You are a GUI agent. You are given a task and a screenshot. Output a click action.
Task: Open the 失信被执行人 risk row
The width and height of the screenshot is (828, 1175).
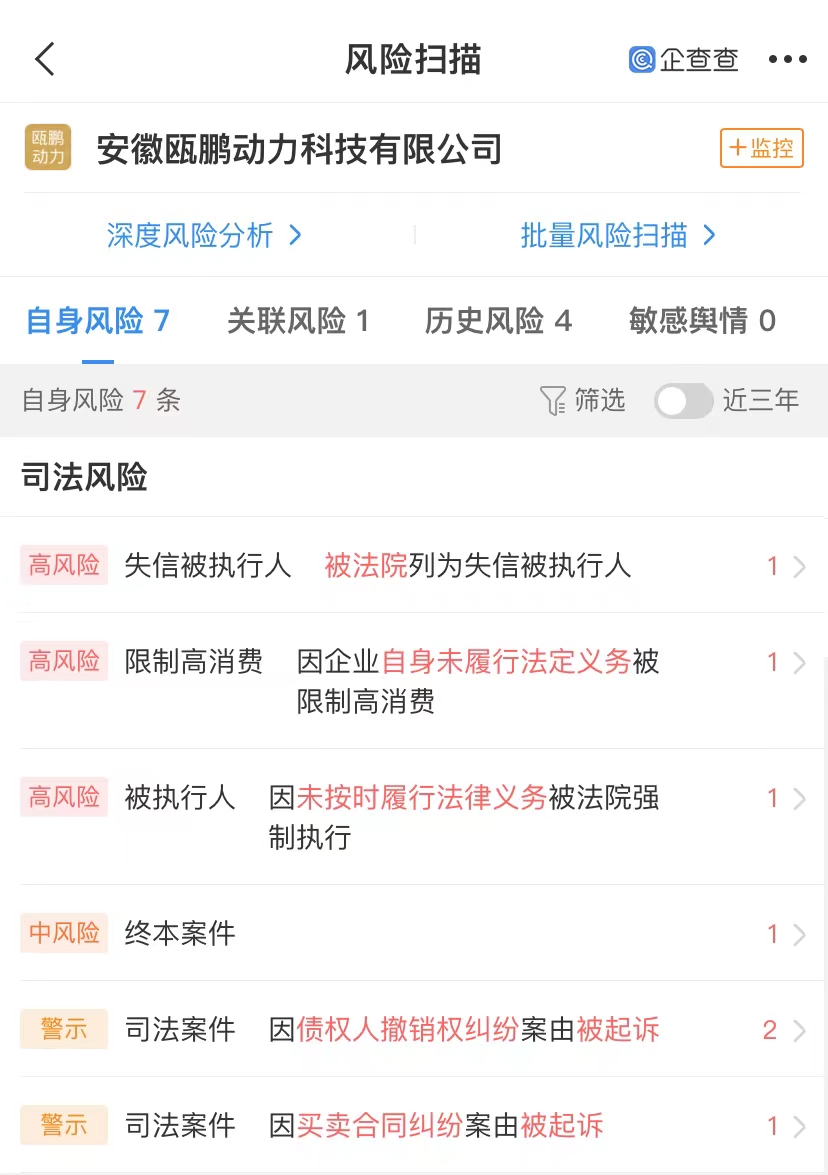(x=414, y=566)
